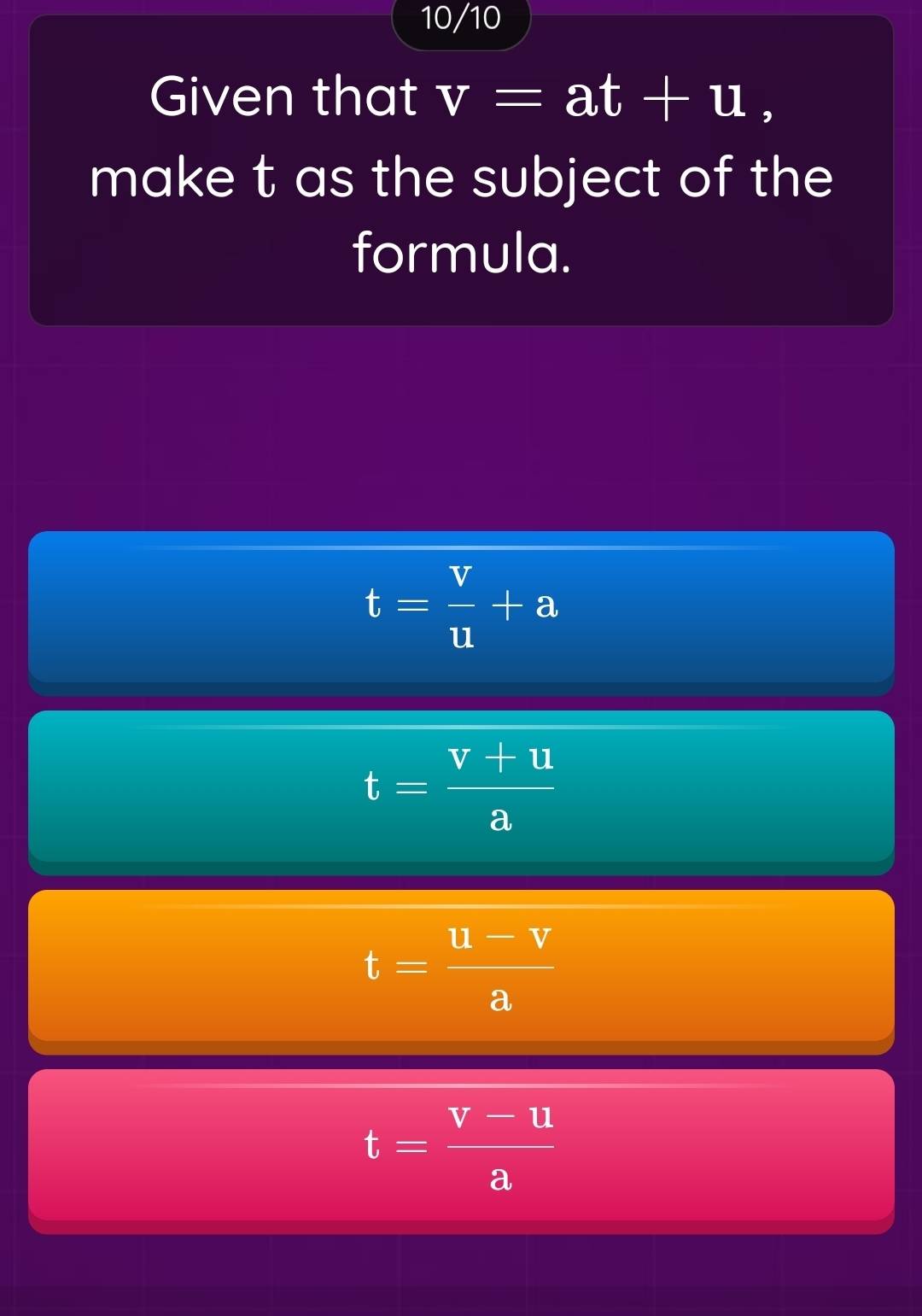Select answer t = v/u + a
The height and width of the screenshot is (1316, 922).
click(461, 607)
